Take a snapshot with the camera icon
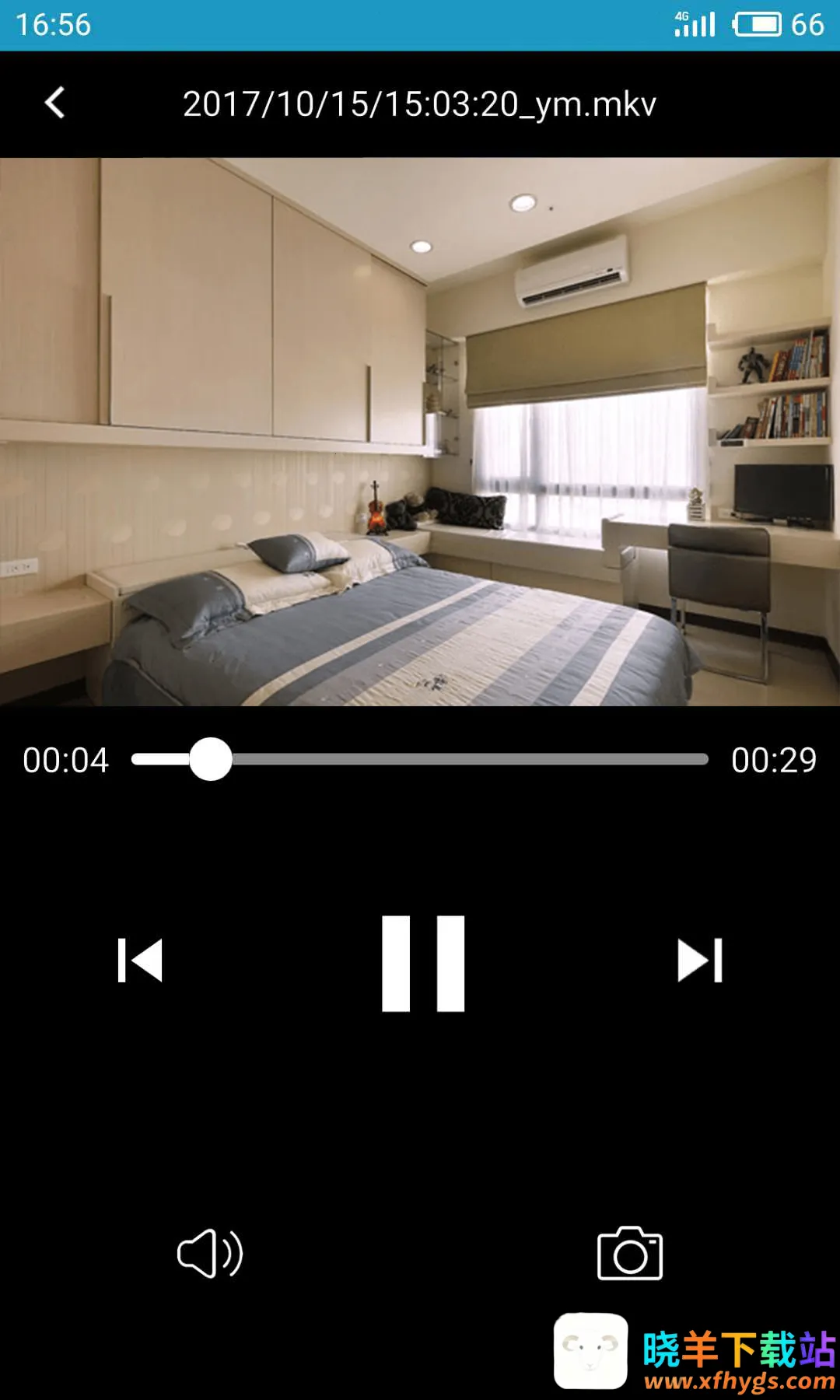The width and height of the screenshot is (840, 1400). pos(629,1254)
